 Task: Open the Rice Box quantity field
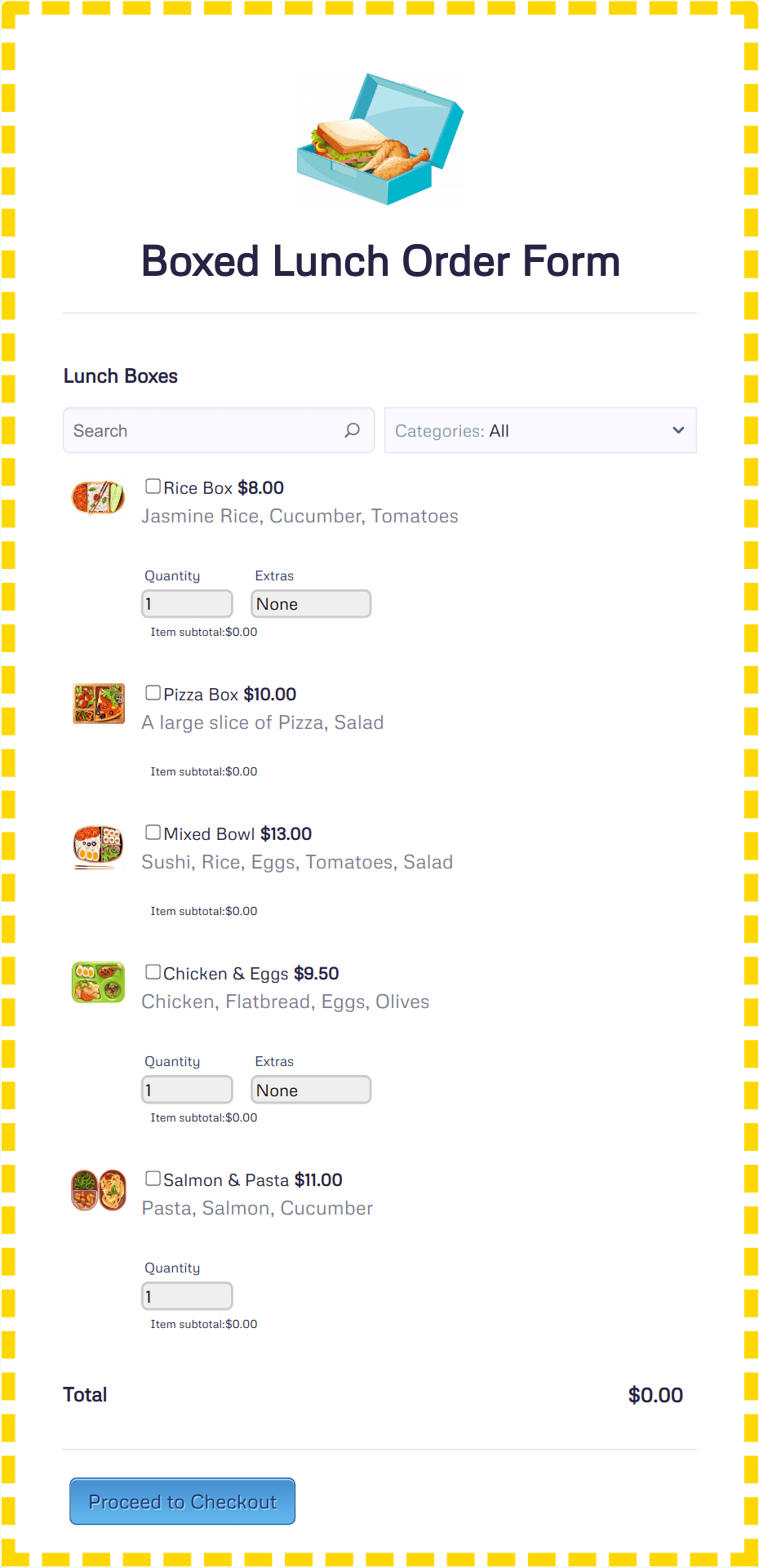click(187, 604)
